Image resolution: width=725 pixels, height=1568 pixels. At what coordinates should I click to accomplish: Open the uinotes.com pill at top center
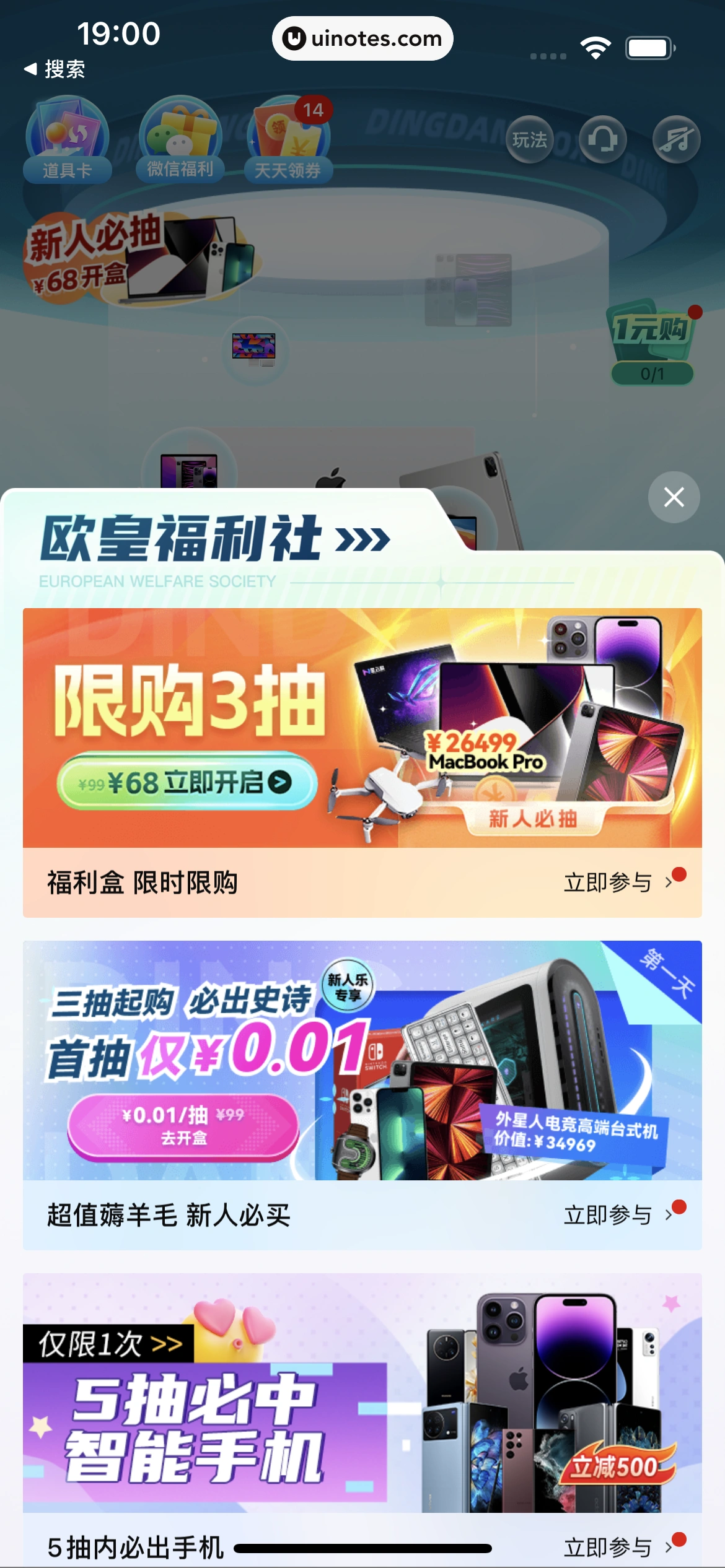point(362,38)
